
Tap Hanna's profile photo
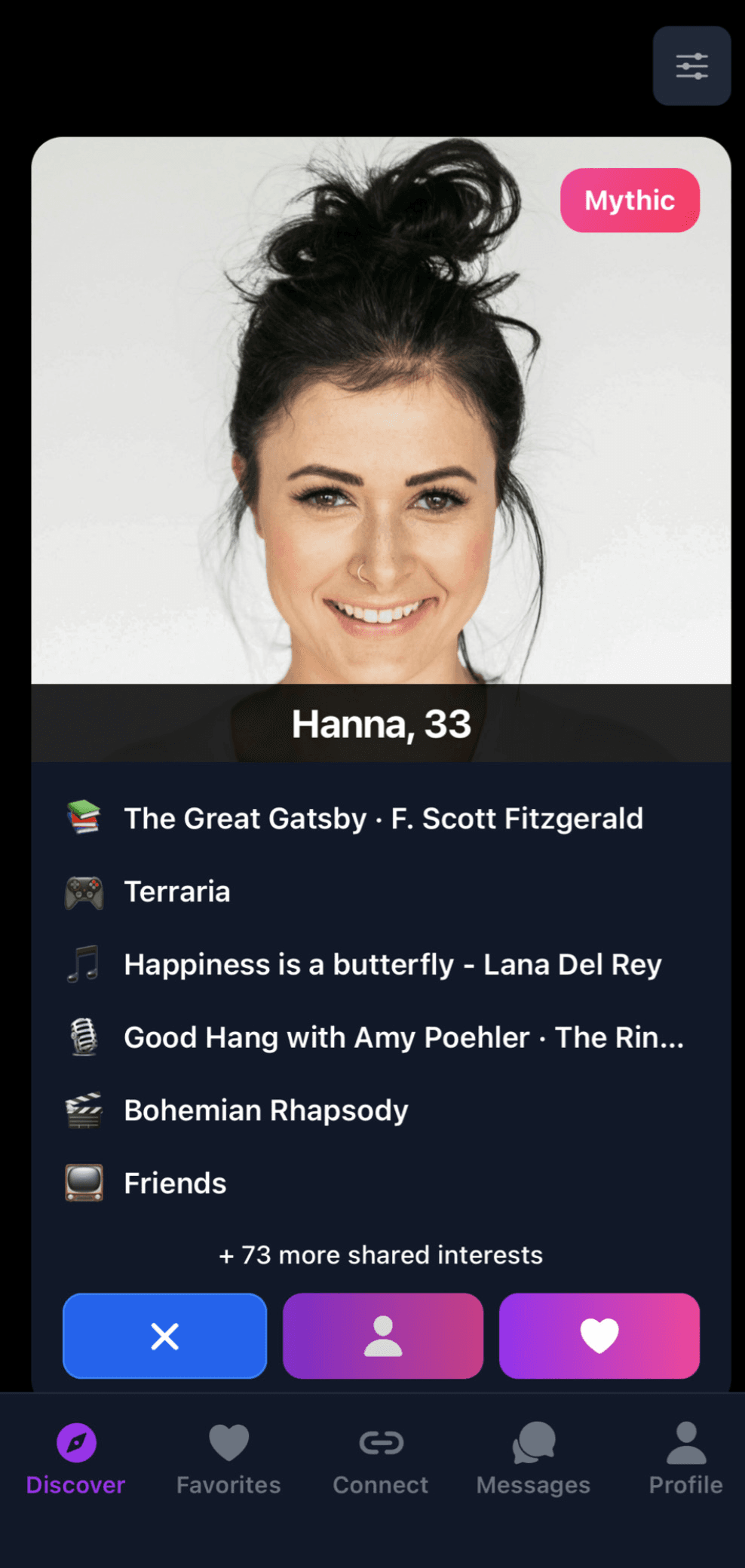(380, 415)
